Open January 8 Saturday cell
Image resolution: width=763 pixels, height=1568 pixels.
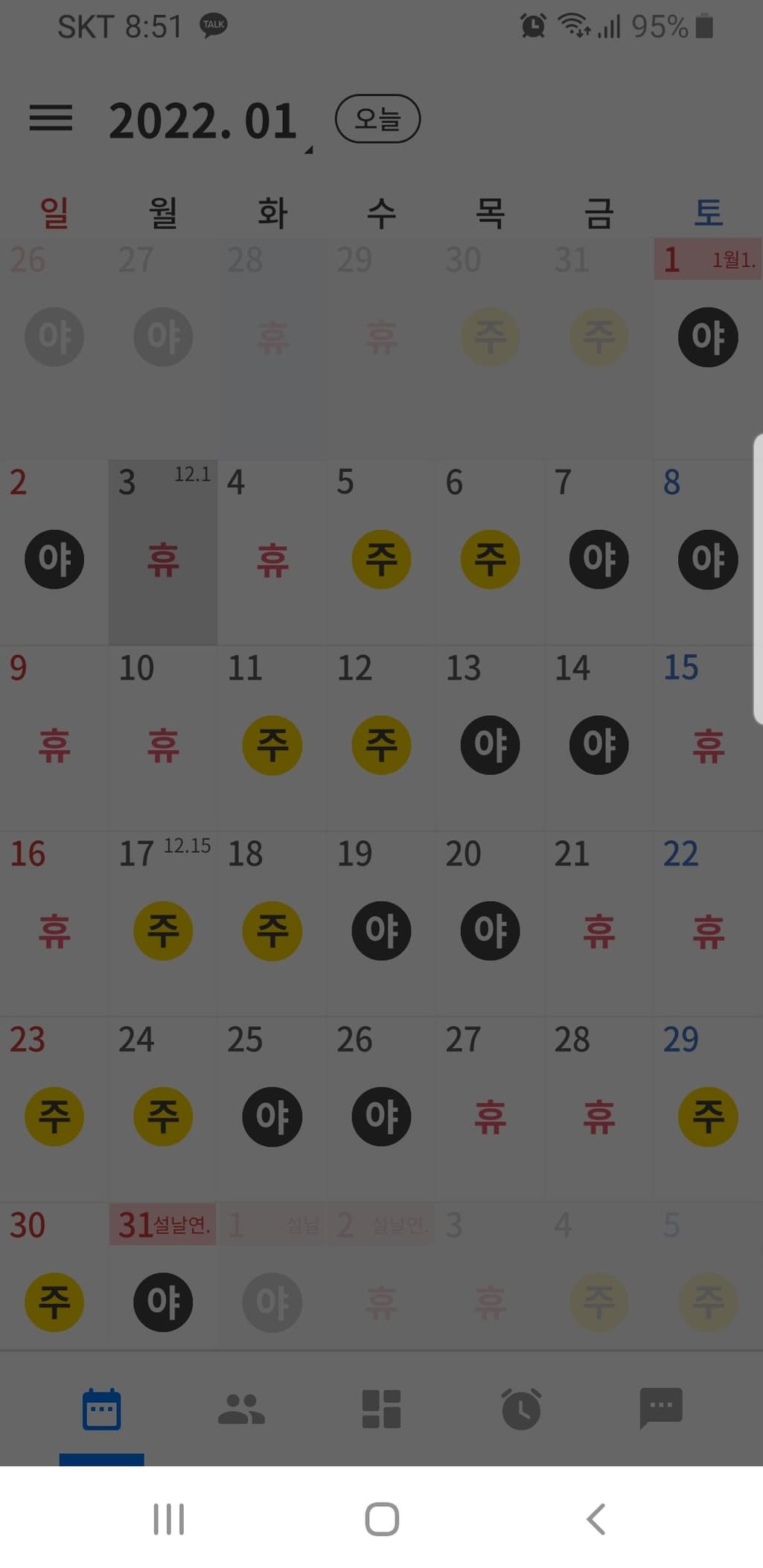(707, 551)
